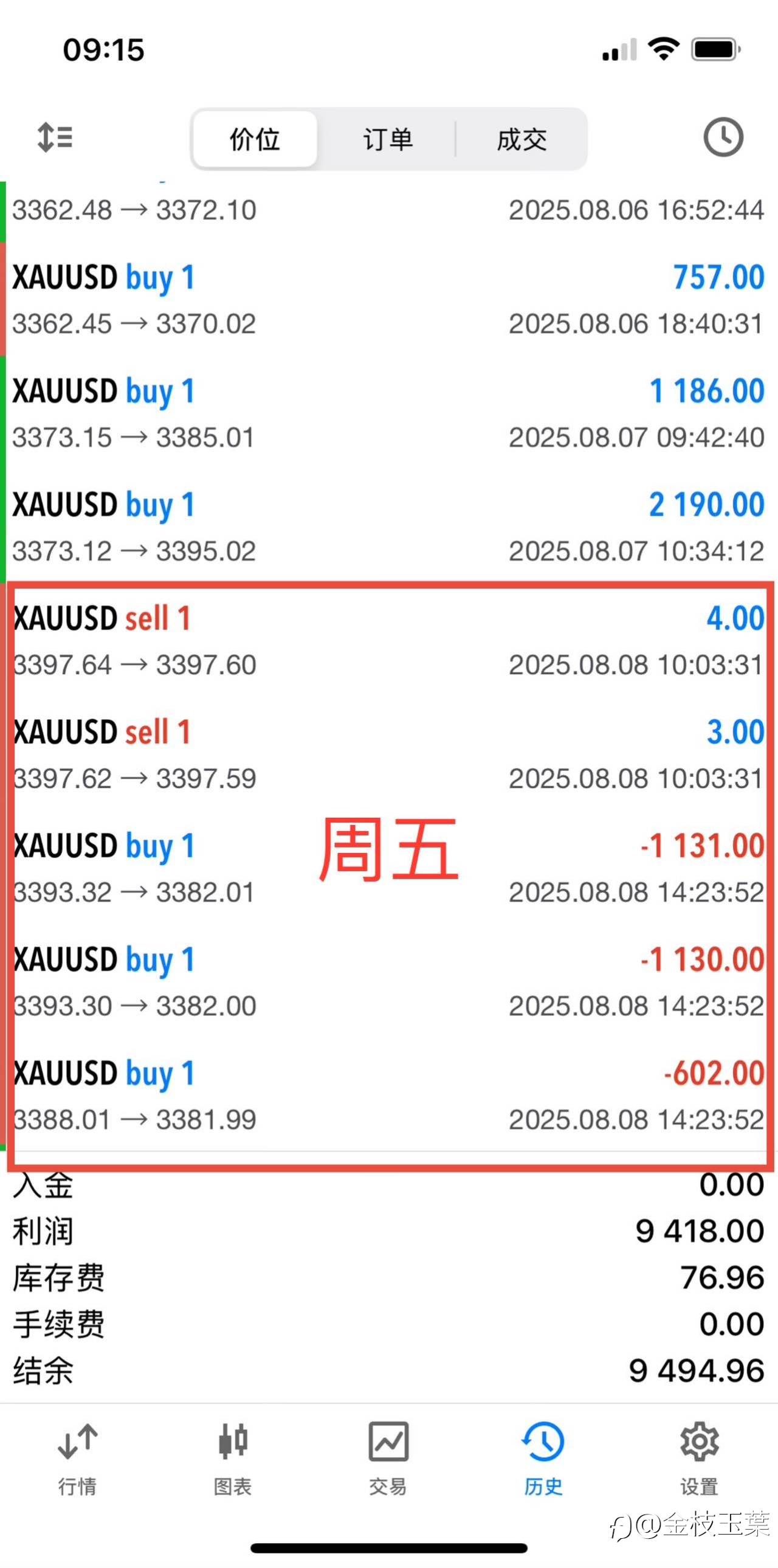
Task: Go to the 行情 quotes tab
Action: pos(77,1459)
